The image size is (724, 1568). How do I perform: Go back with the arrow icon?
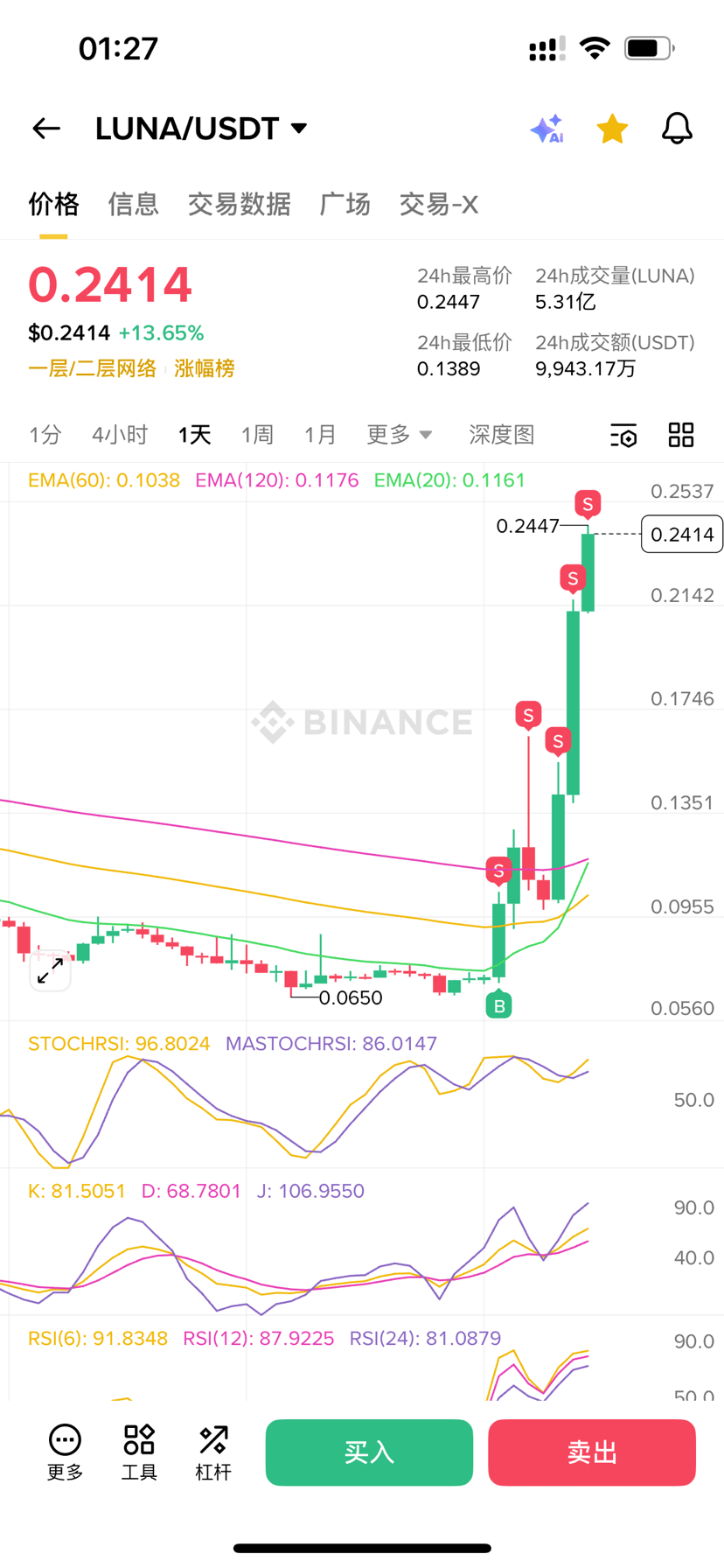(x=46, y=129)
